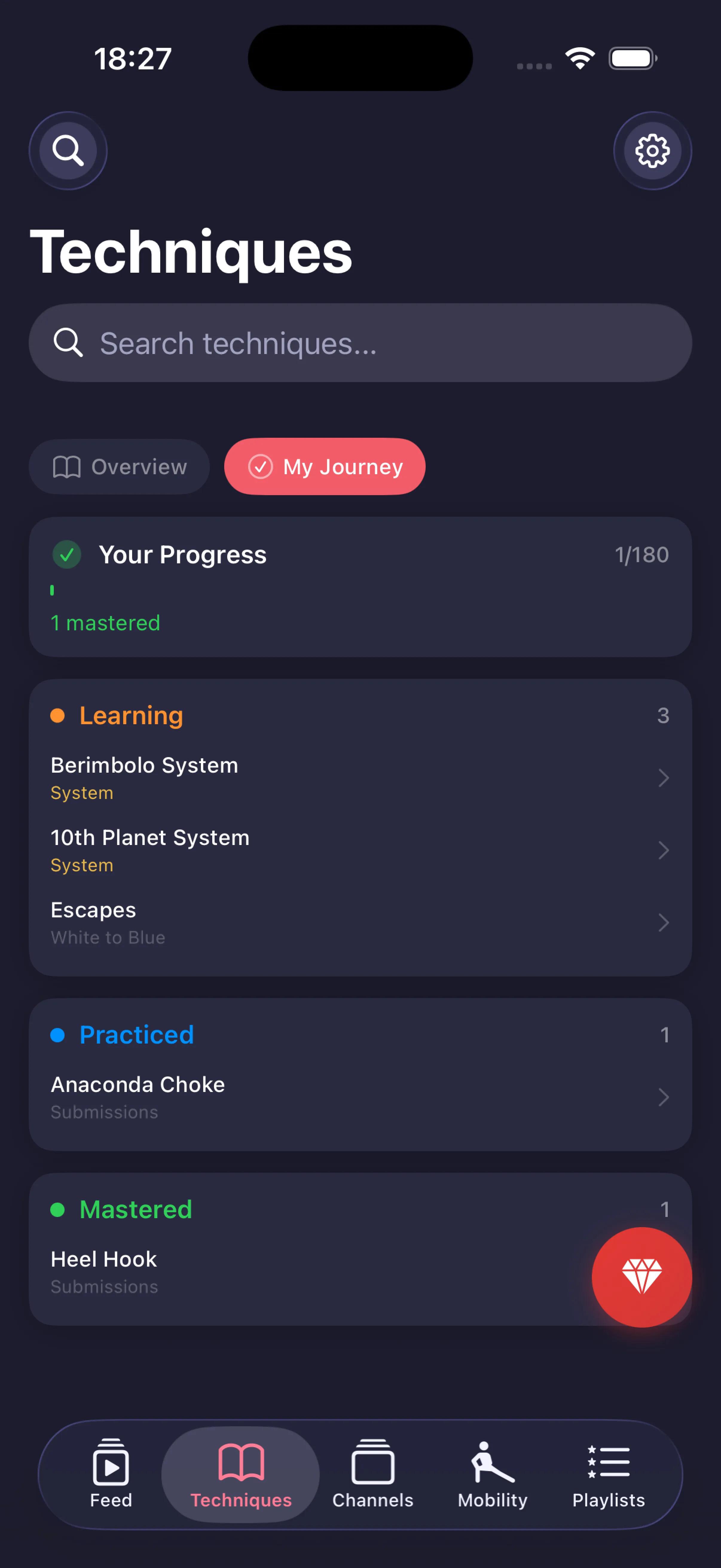Tap the red diamond premium button
The width and height of the screenshot is (721, 1568).
coord(641,1277)
